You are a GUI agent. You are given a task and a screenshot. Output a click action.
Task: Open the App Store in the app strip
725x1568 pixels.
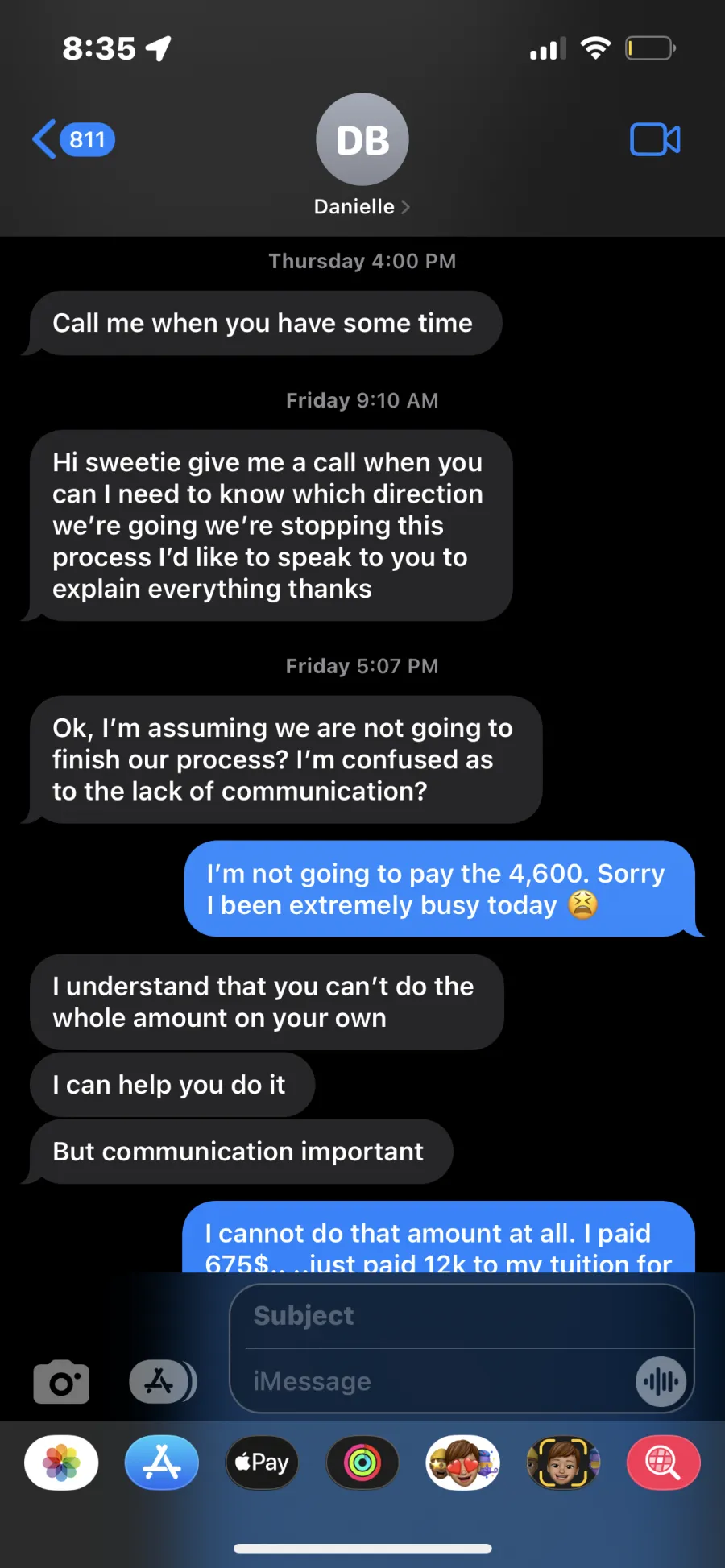coord(162,1463)
